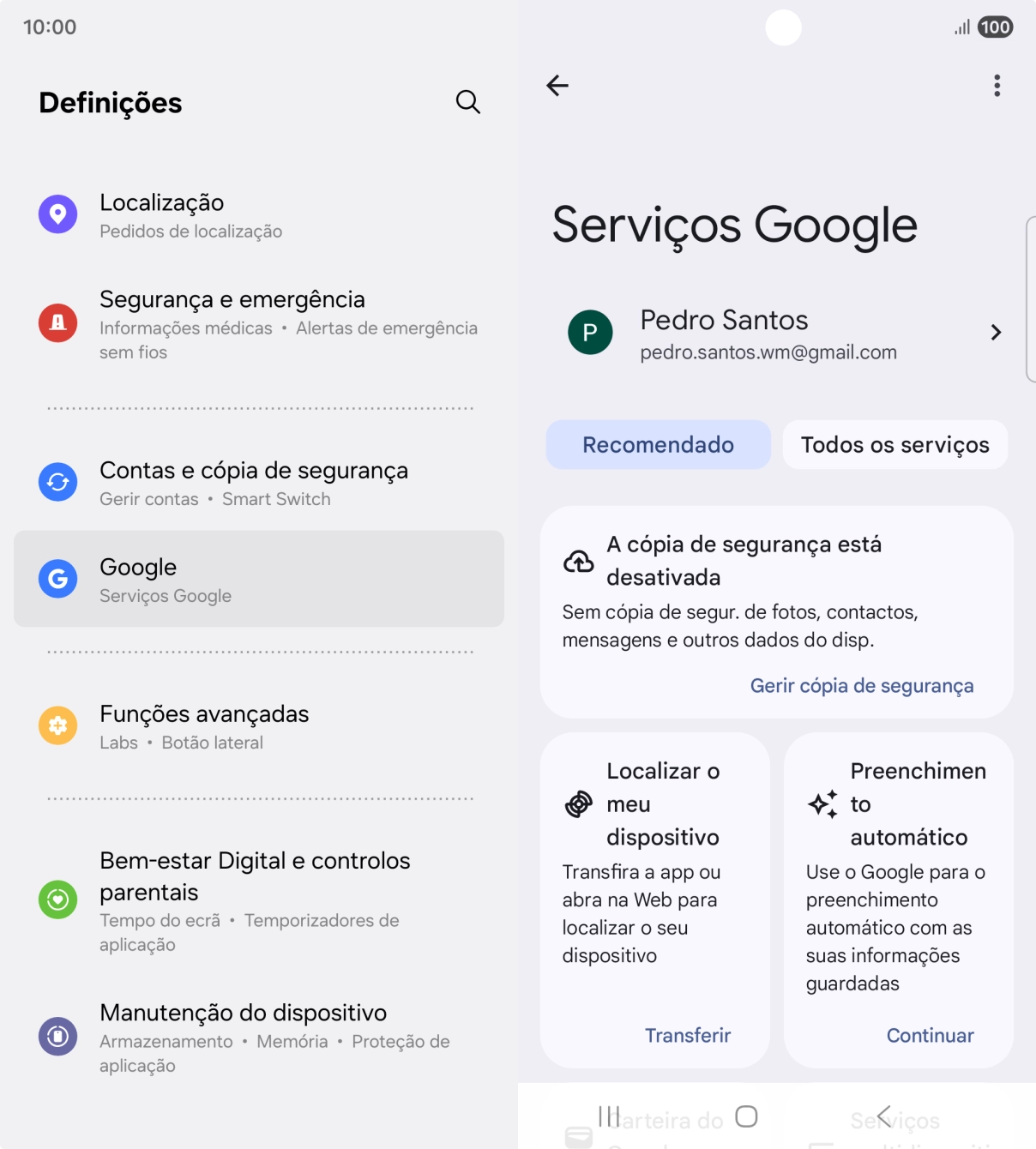Tap the back arrow on Serviços Google
Viewport: 1036px width, 1149px height.
click(x=557, y=85)
